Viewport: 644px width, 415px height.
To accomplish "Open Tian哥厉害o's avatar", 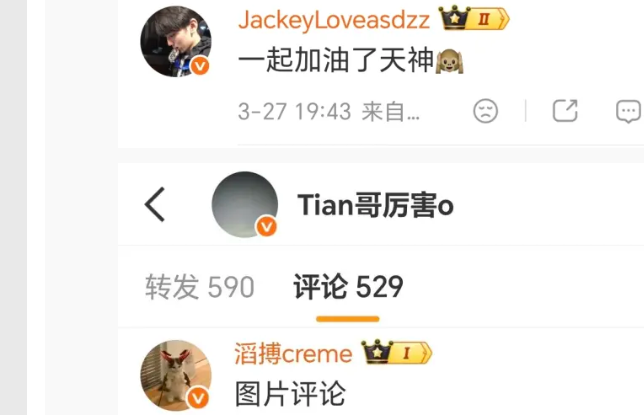I will [245, 205].
